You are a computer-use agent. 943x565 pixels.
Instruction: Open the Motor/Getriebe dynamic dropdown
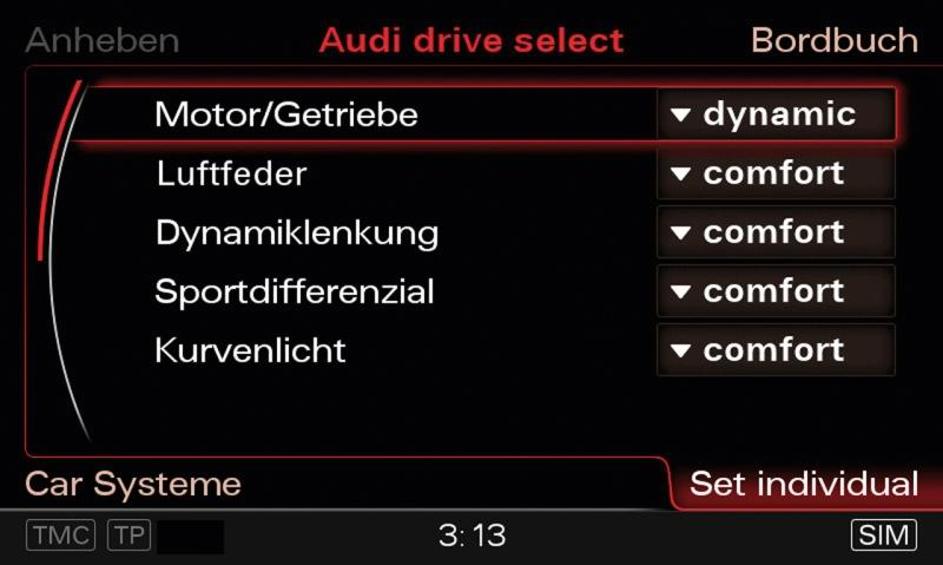coord(775,115)
